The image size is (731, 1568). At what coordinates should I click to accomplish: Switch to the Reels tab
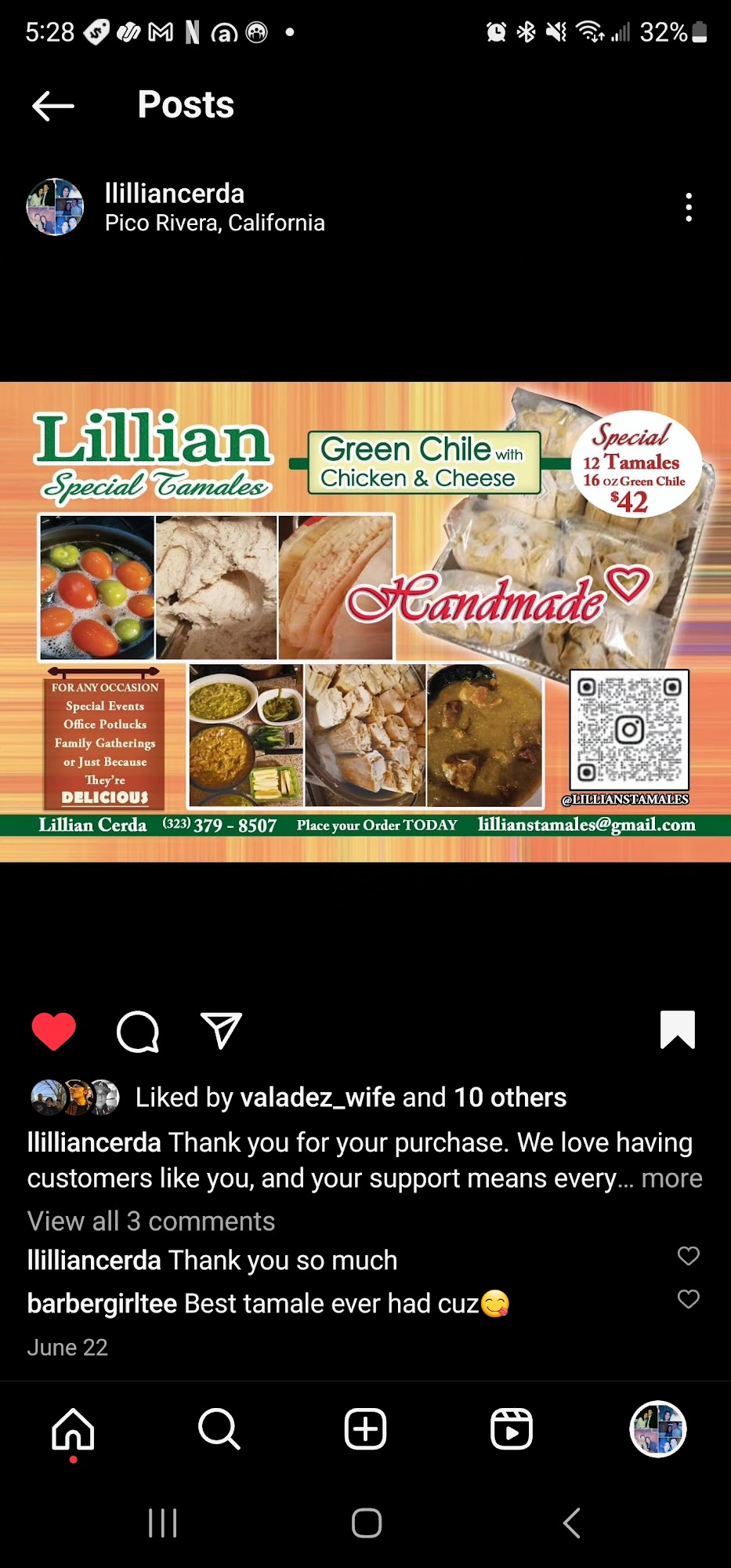[x=512, y=1429]
